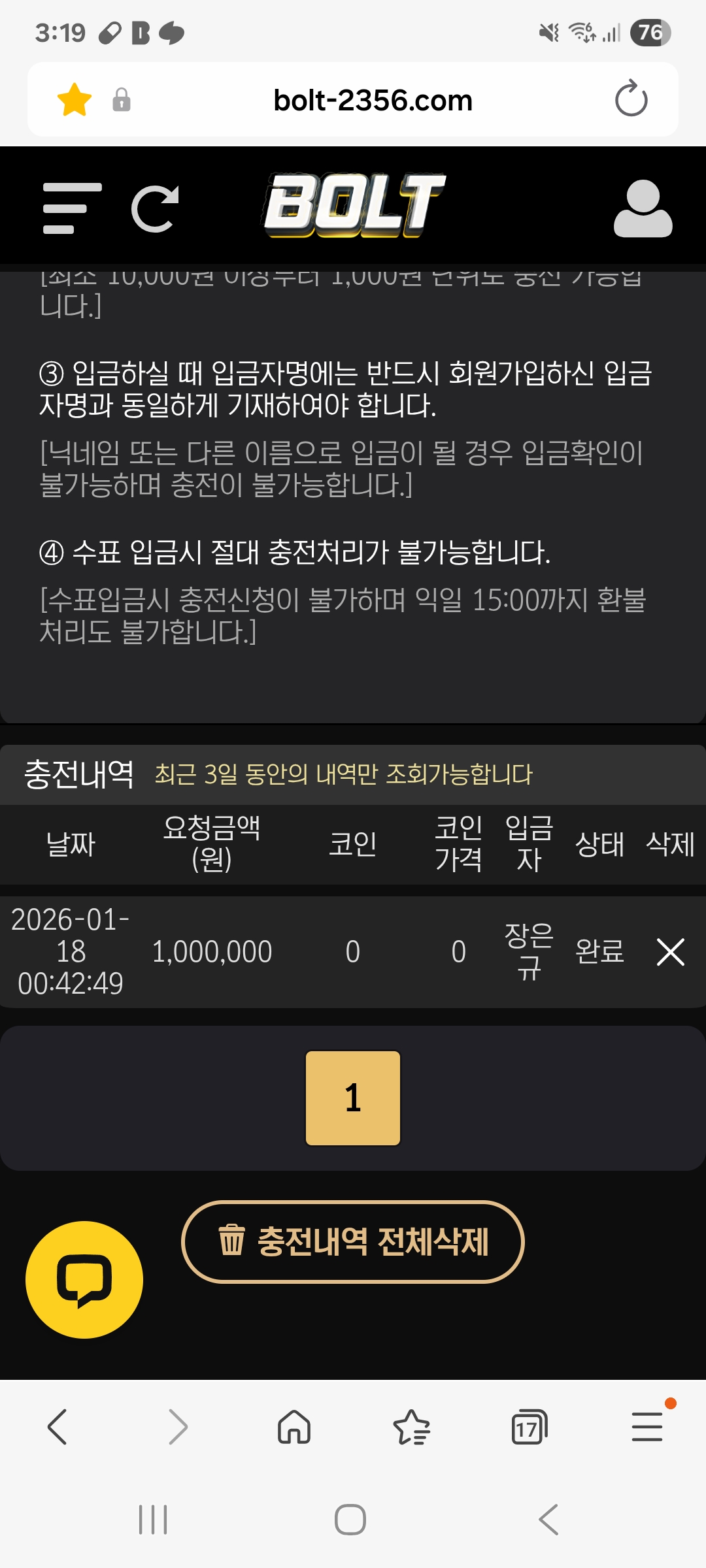Open the BOLT hamburger menu
The height and width of the screenshot is (1568, 706).
(72, 208)
